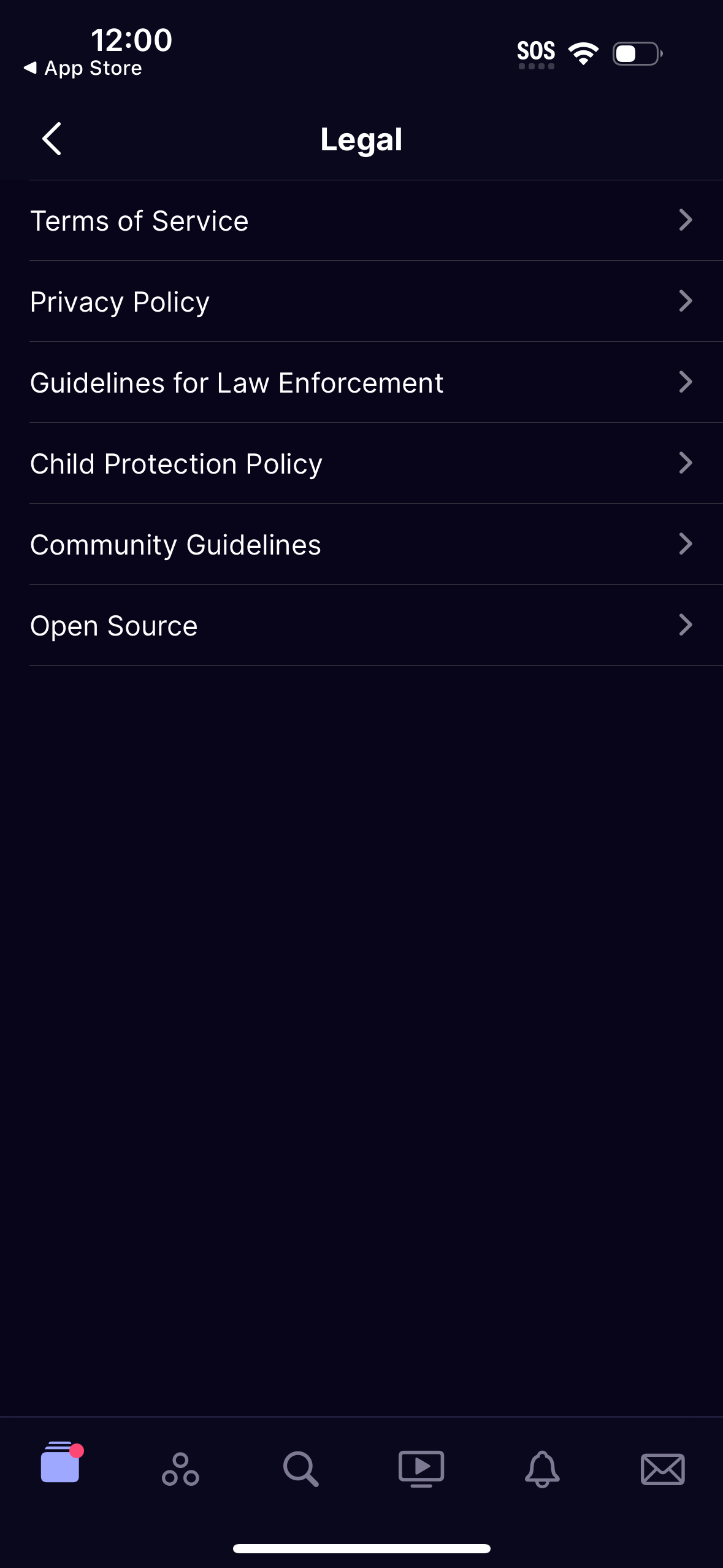Select the Browse icon in bottom navigation
Viewport: 723px width, 1568px height.
pyautogui.click(x=180, y=1468)
